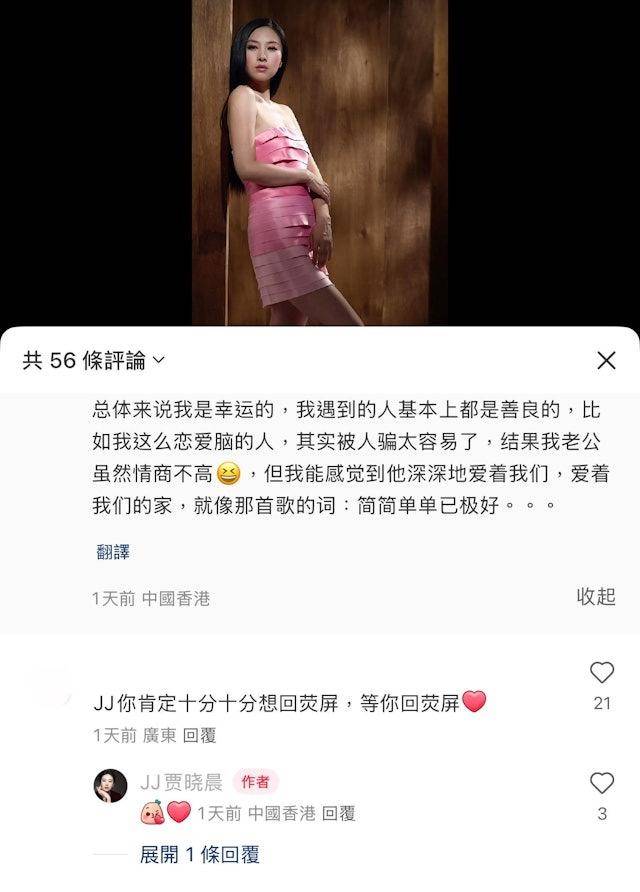Open the JJ贾晓晨 username link
This screenshot has width=640, height=892.
[x=180, y=782]
